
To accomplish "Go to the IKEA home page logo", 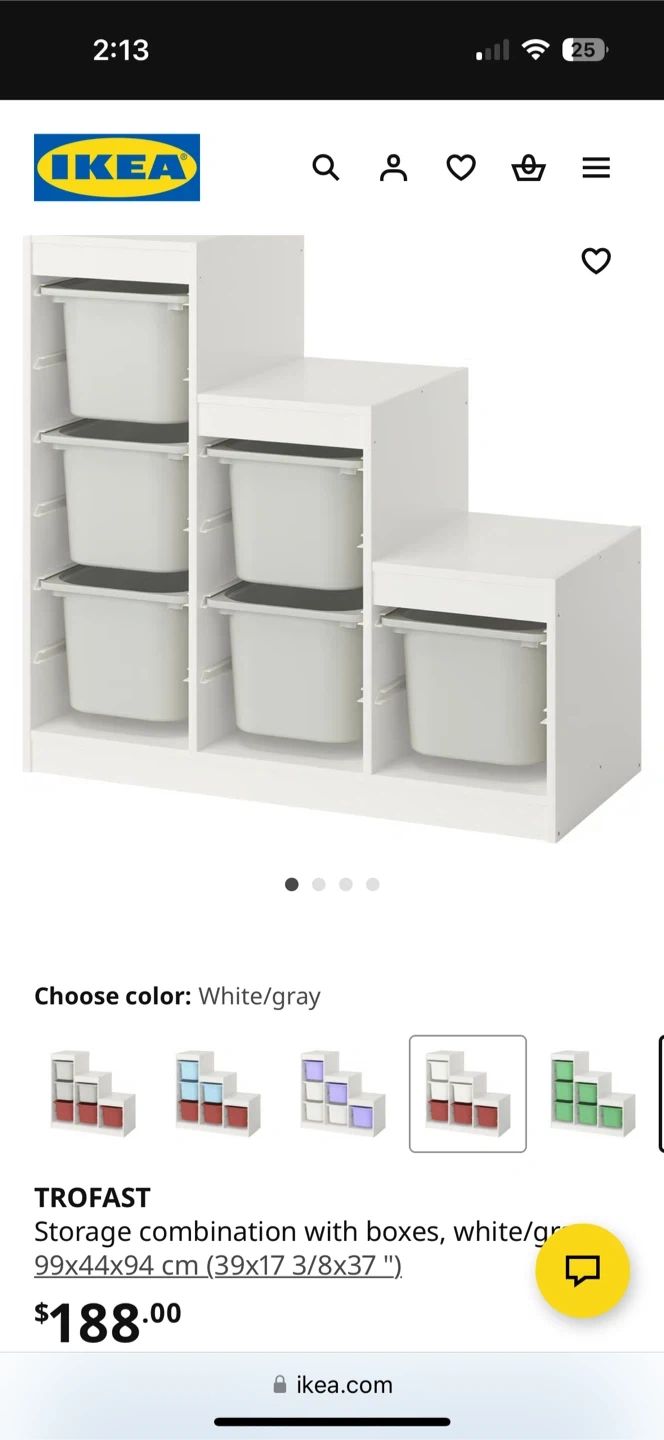I will [x=117, y=167].
